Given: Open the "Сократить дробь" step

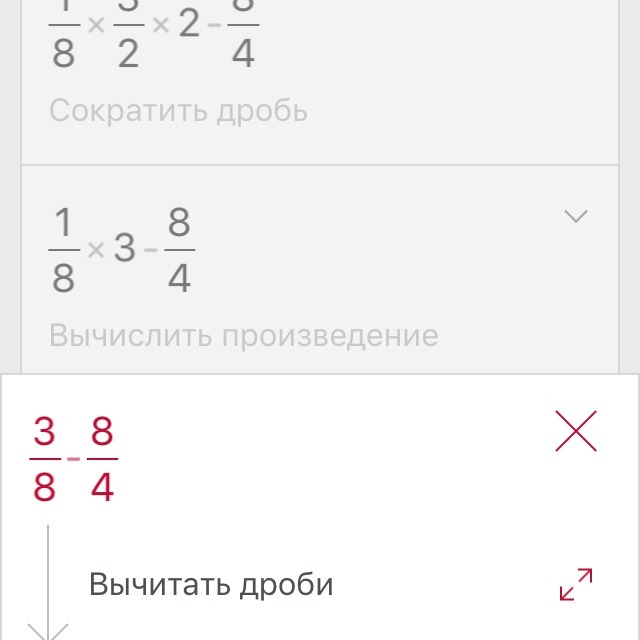Looking at the screenshot, I should click(178, 110).
